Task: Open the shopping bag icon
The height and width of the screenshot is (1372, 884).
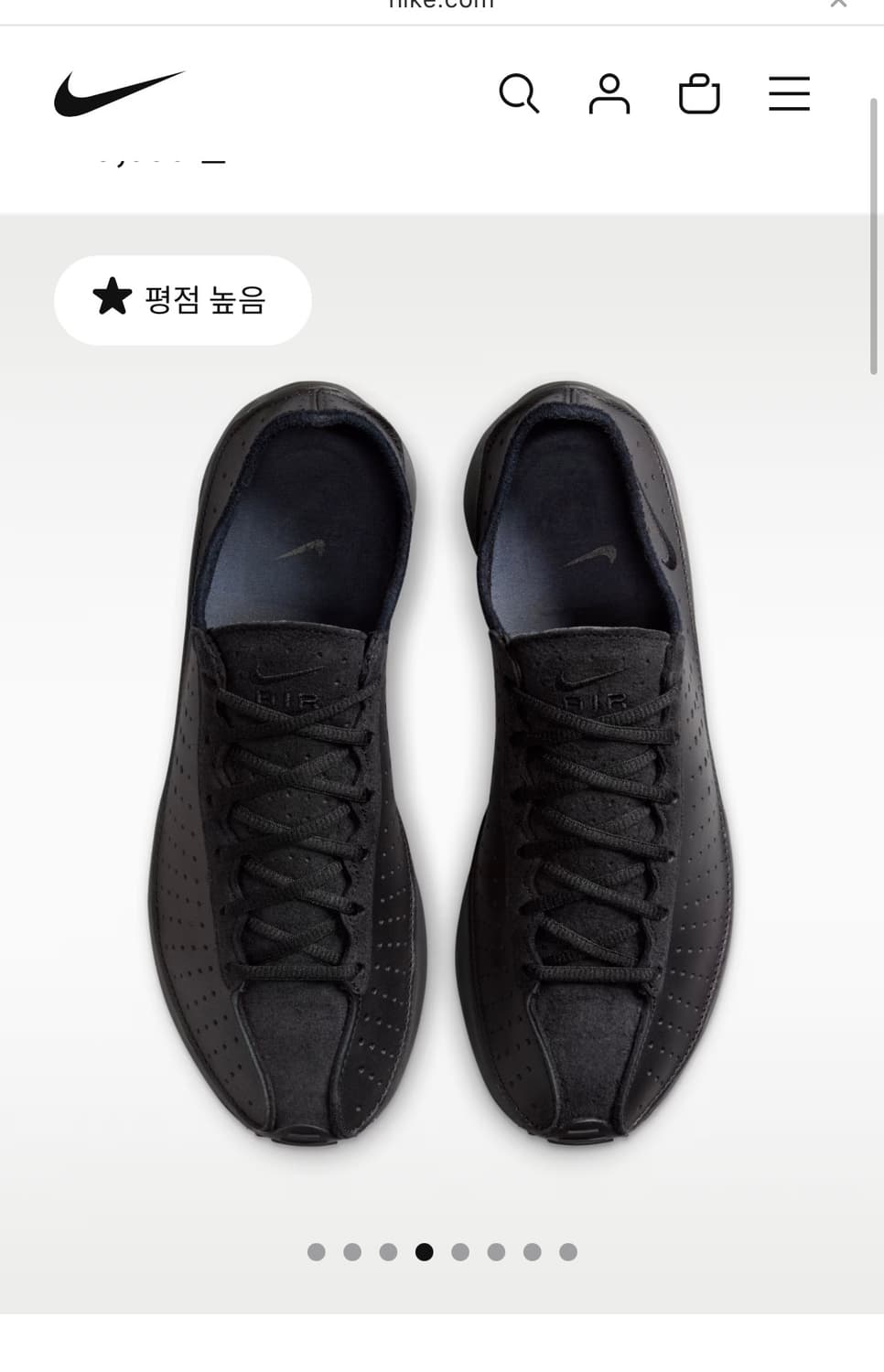Action: click(x=698, y=94)
